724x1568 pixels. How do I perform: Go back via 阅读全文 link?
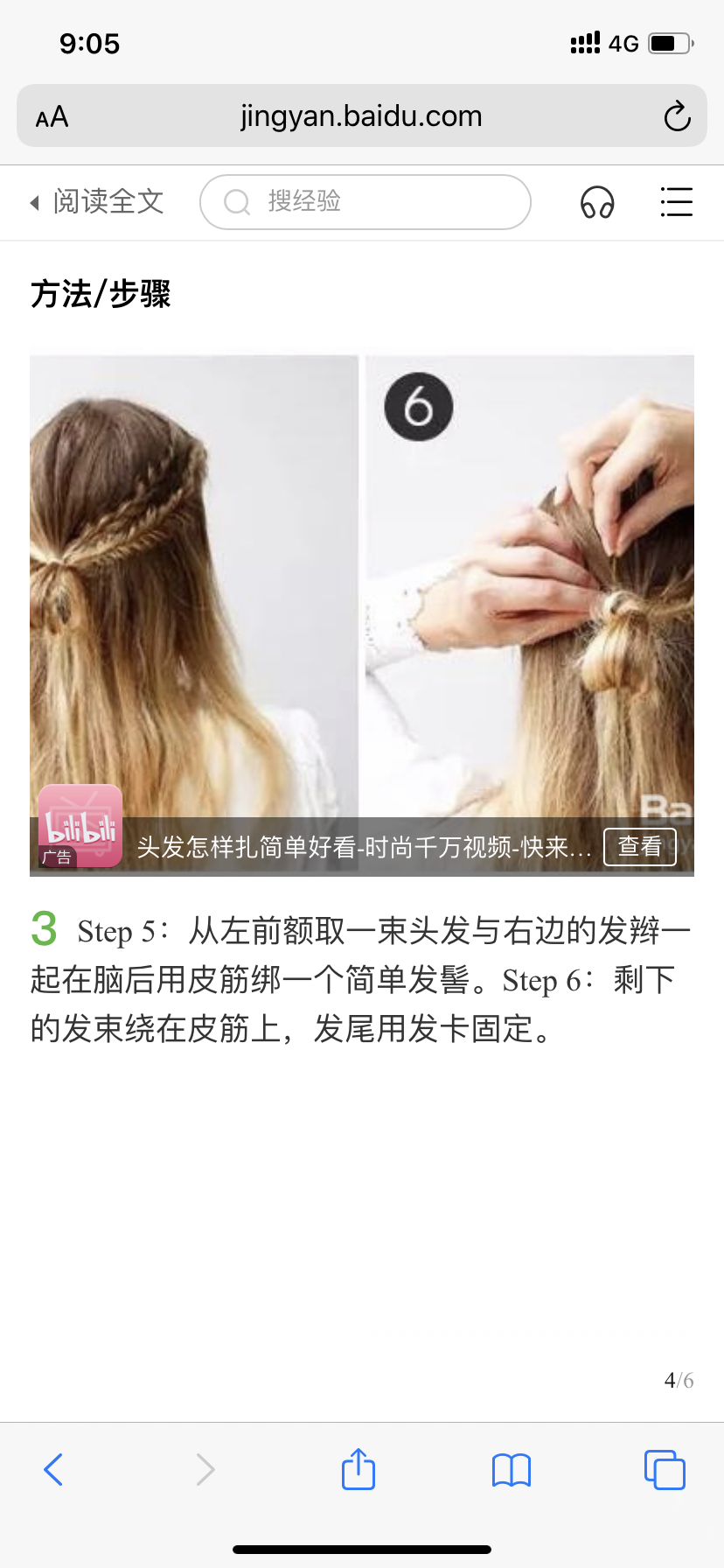tap(97, 202)
